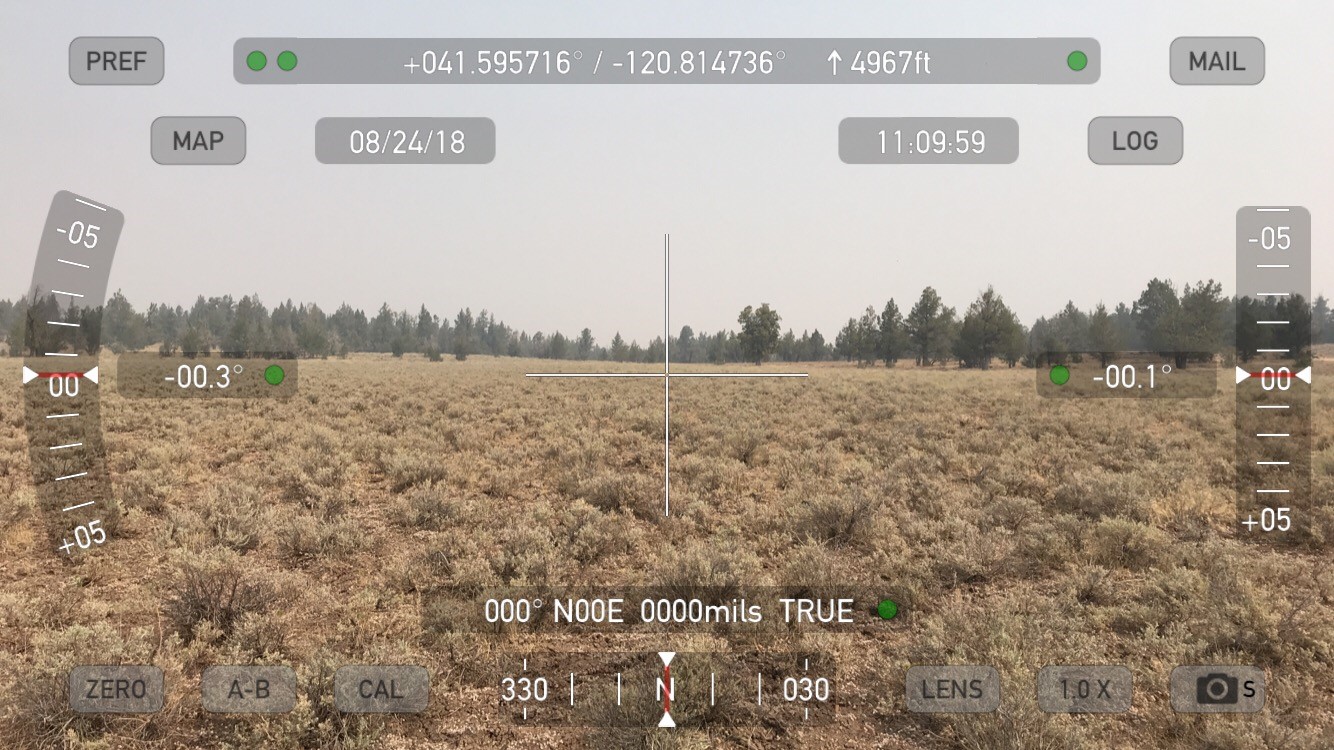Open the MAP view

[x=198, y=141]
